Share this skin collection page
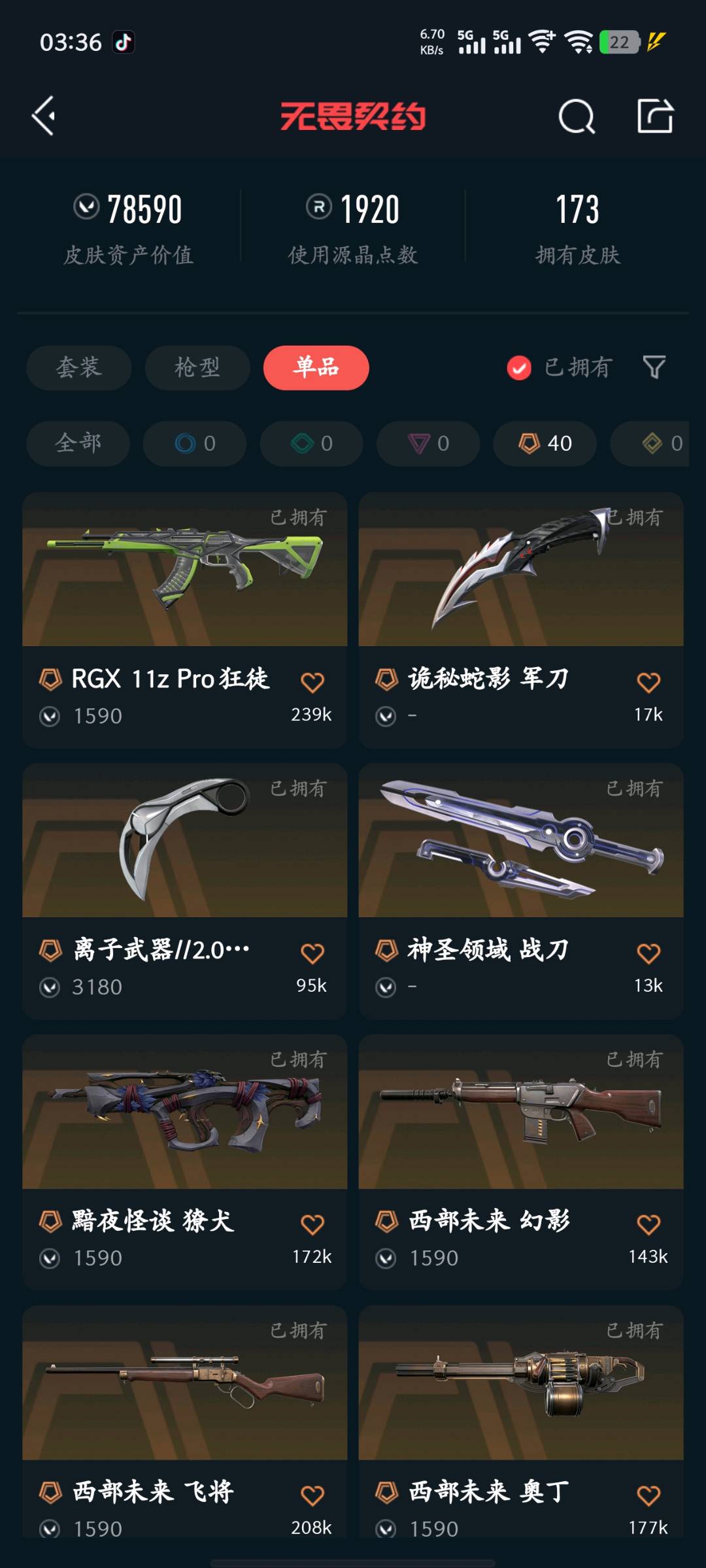Image resolution: width=706 pixels, height=1568 pixels. pyautogui.click(x=655, y=116)
